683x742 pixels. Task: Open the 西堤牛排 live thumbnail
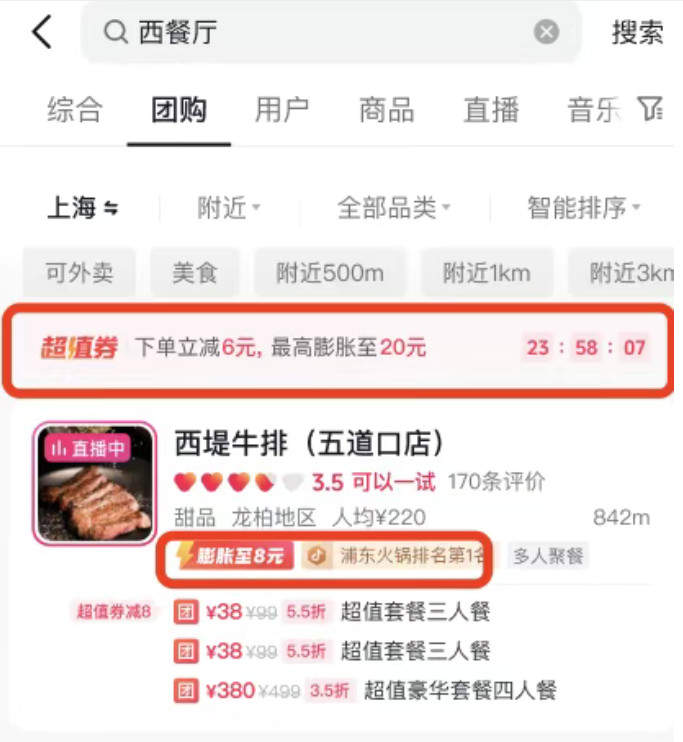click(95, 484)
